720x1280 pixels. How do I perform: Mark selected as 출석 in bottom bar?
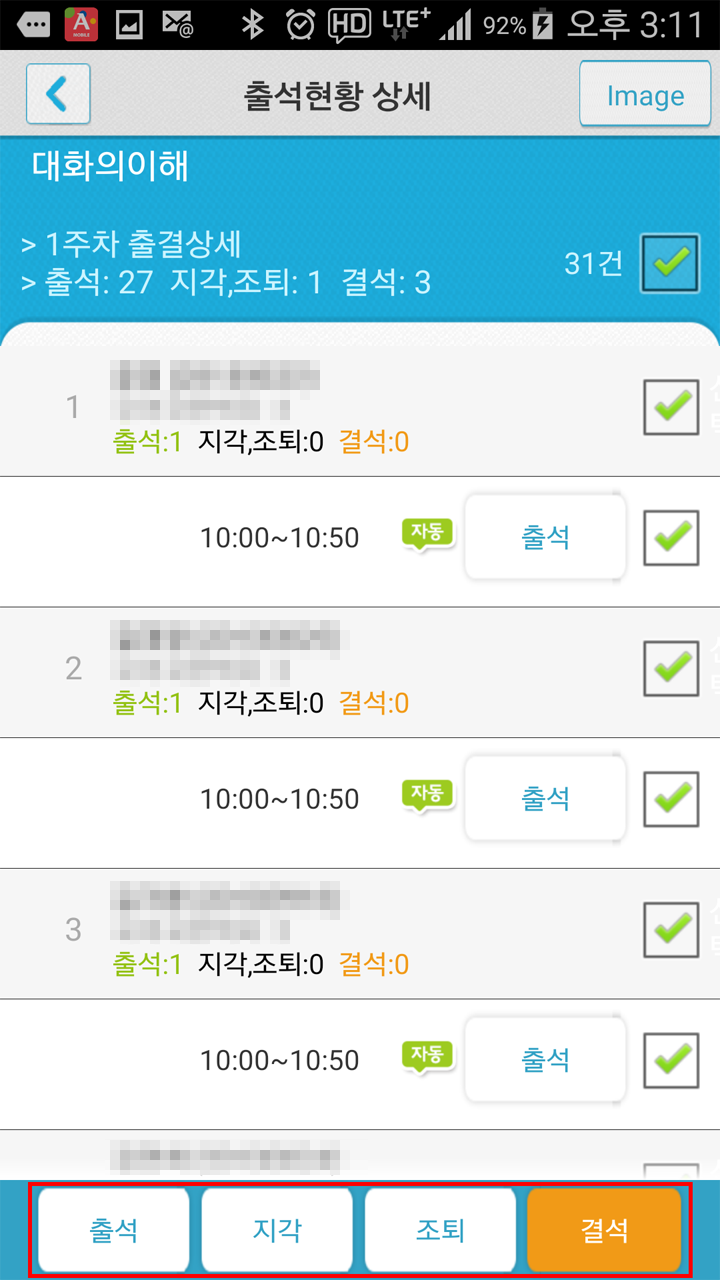114,1229
